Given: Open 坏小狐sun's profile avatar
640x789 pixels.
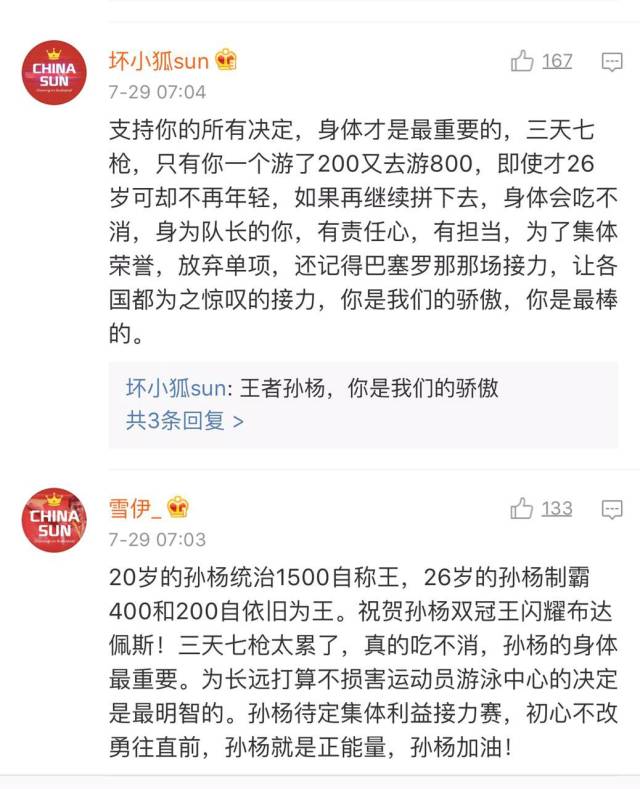Looking at the screenshot, I should 54,72.
